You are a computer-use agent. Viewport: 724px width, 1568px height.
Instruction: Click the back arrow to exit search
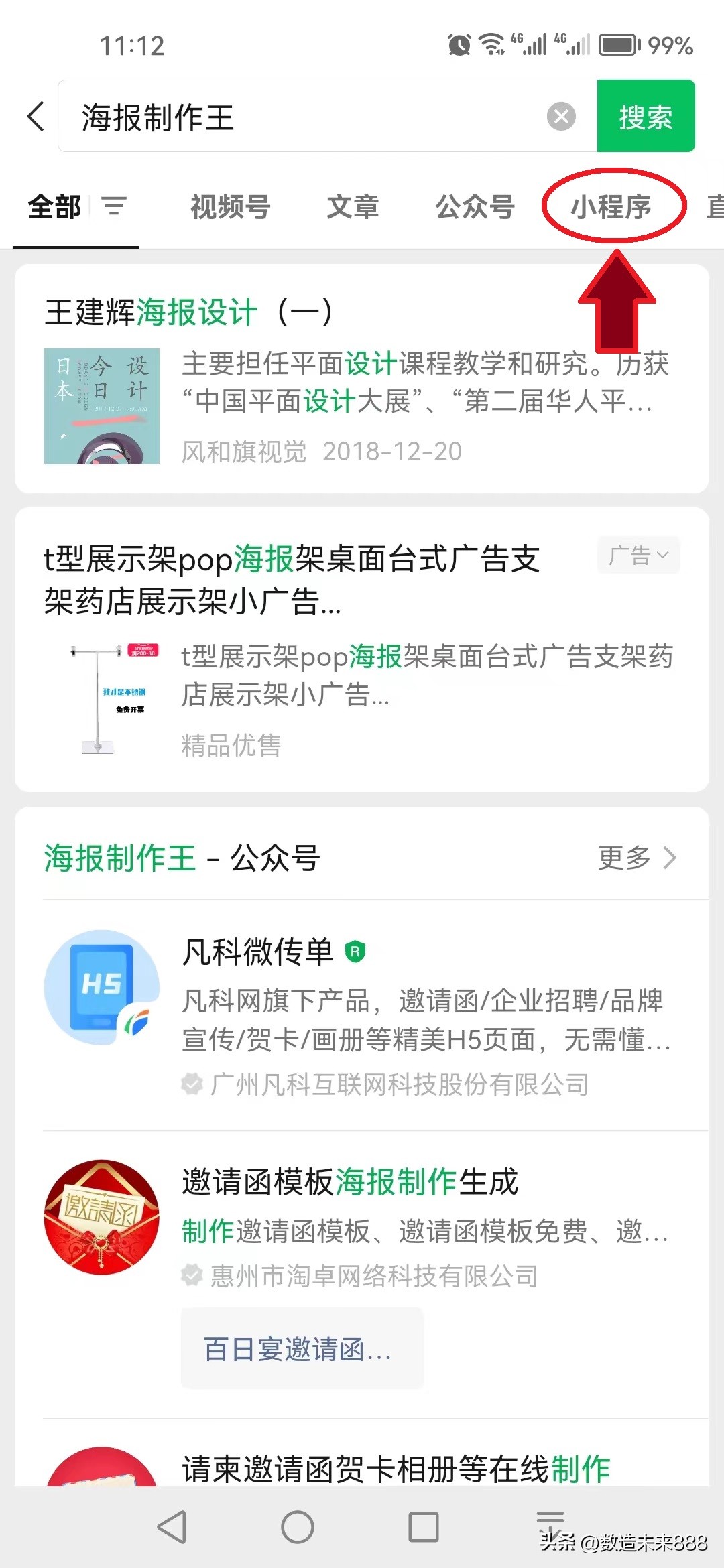click(35, 115)
